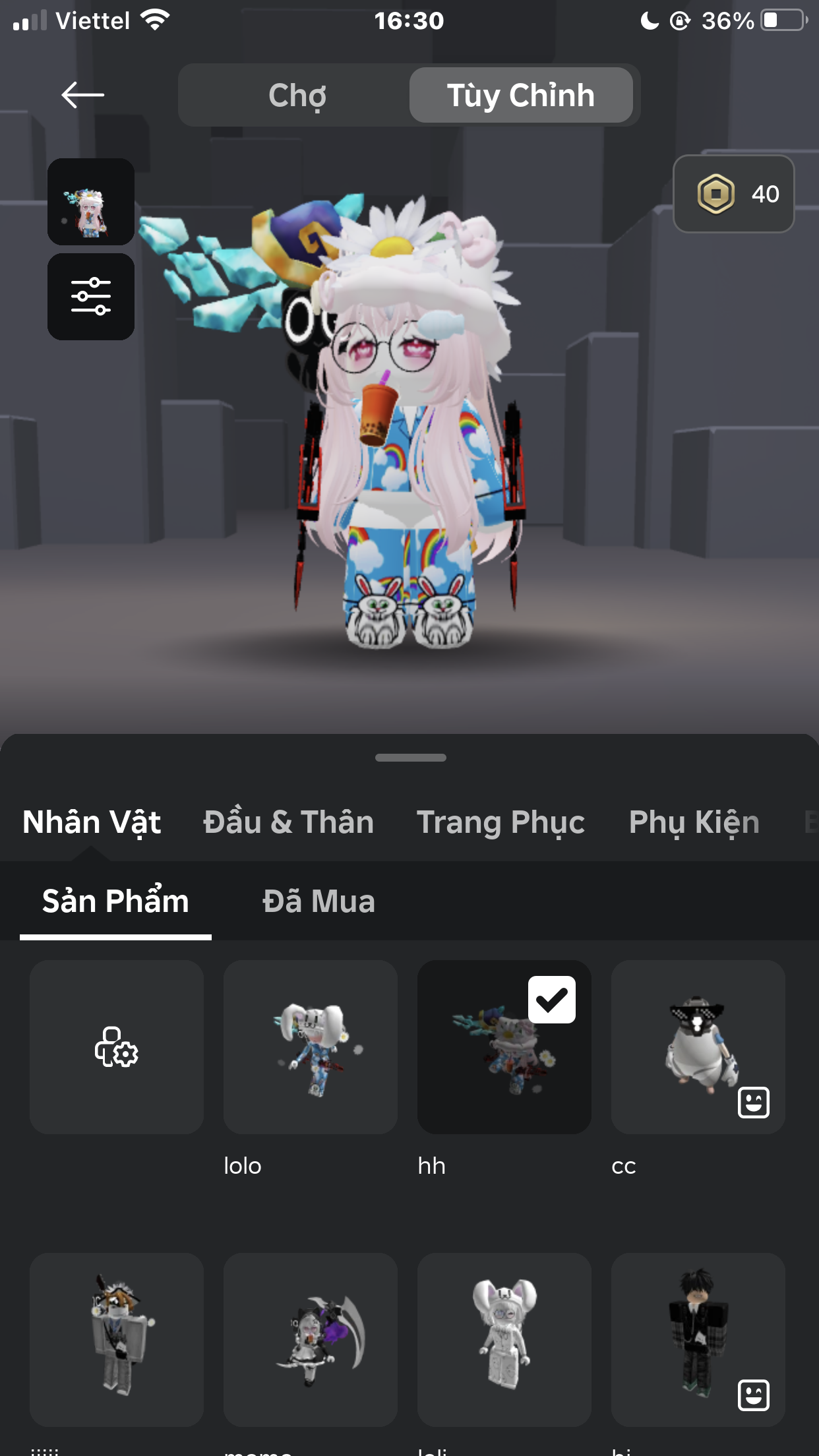Select the Tùy Chỉnh tab
The height and width of the screenshot is (1456, 819).
(x=520, y=95)
